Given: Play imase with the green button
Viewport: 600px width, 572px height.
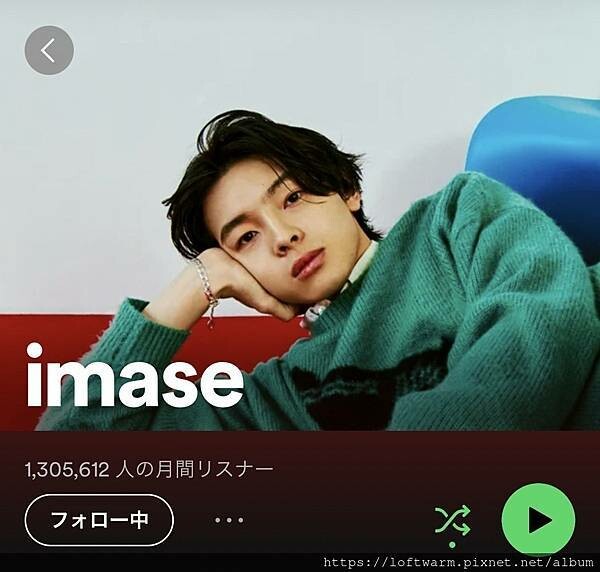Looking at the screenshot, I should point(538,519).
